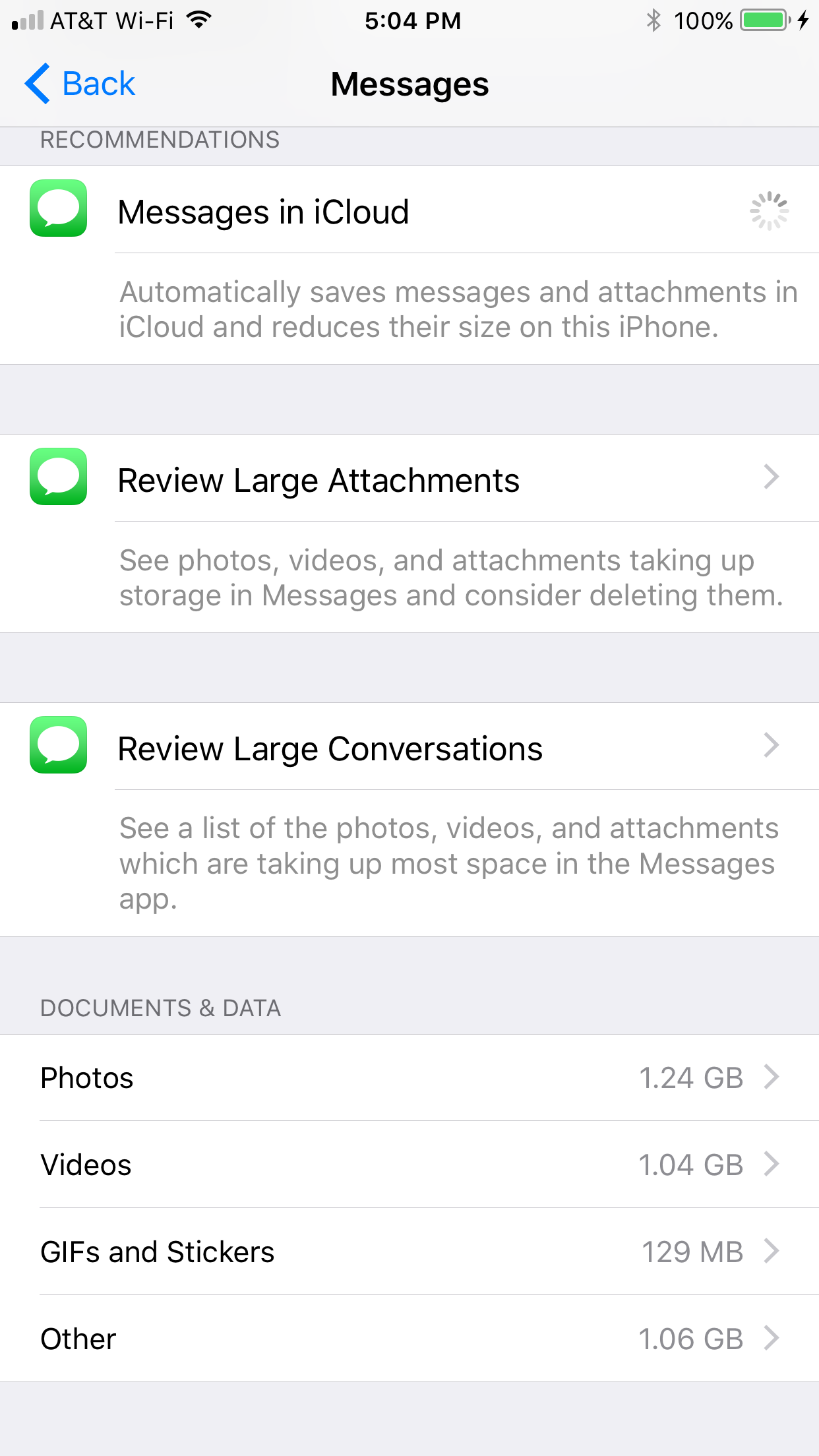
Task: Go back to the previous screen
Action: 80,84
